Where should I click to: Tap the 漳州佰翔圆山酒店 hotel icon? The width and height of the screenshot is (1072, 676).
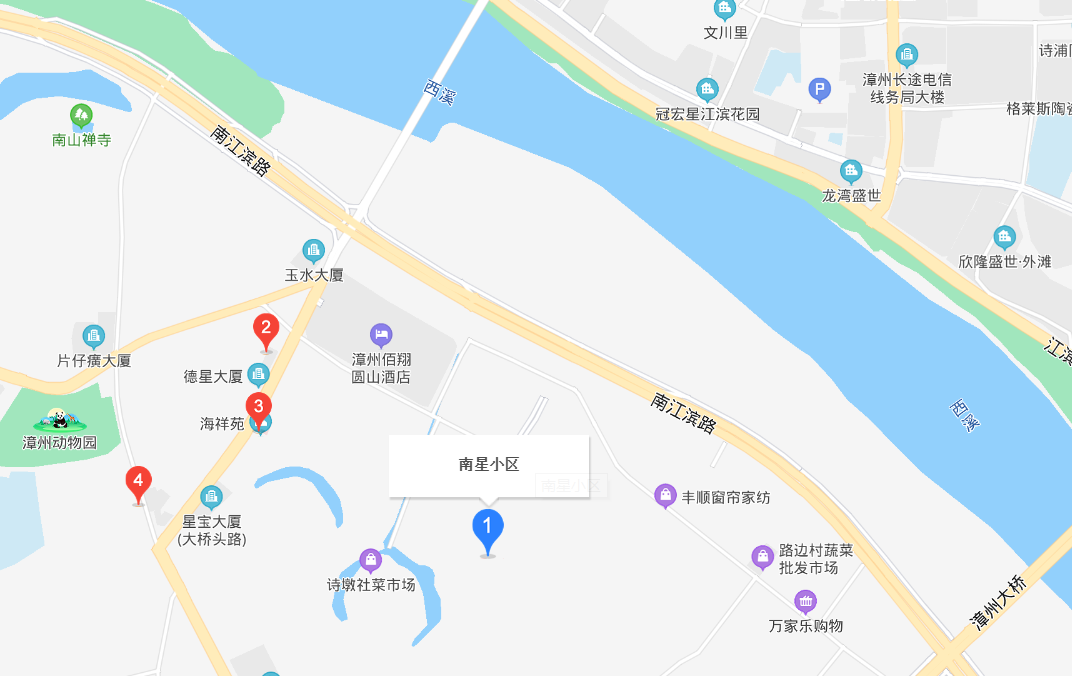pyautogui.click(x=380, y=335)
